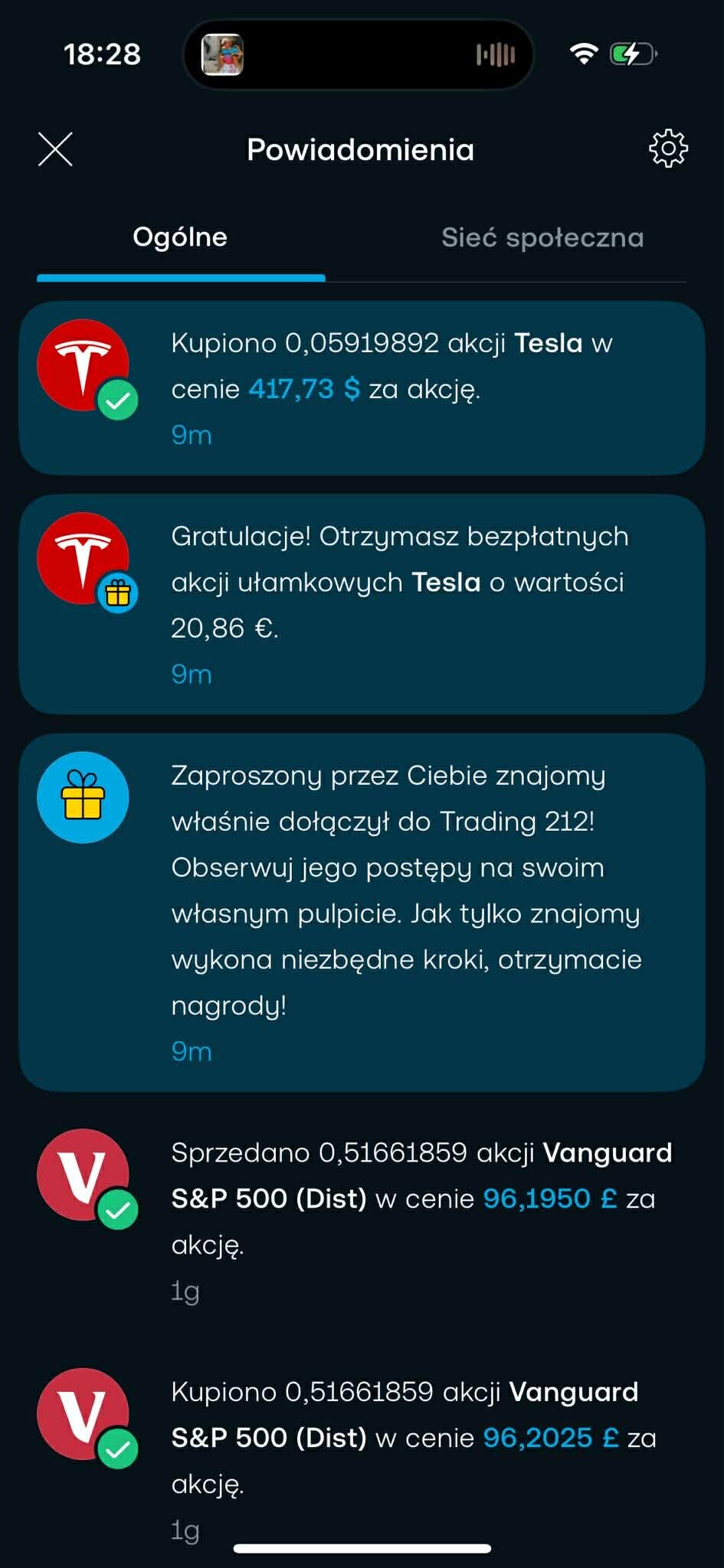
Task: Close the Powiadomienia screen
Action: (55, 149)
